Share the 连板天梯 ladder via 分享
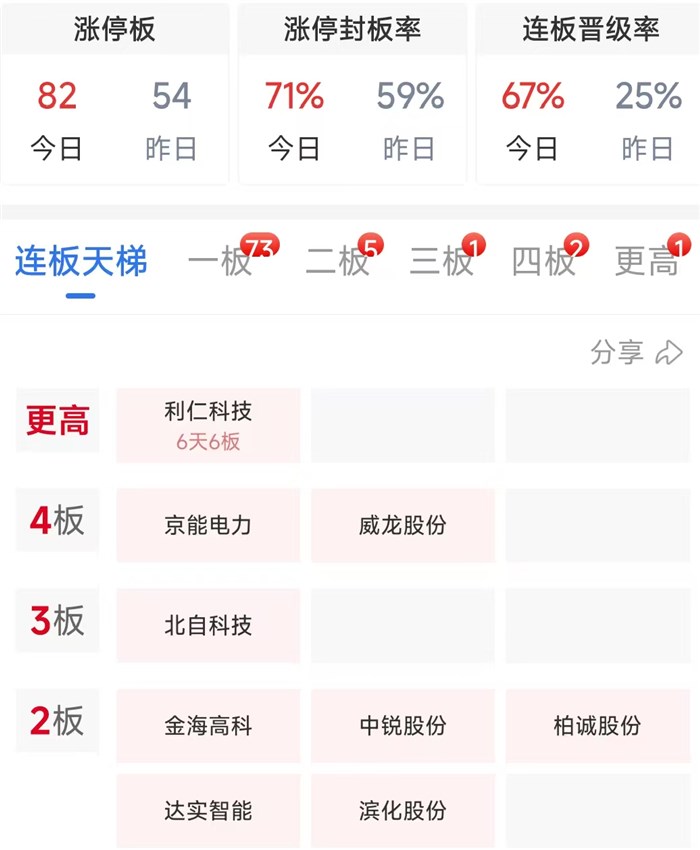 (637, 352)
